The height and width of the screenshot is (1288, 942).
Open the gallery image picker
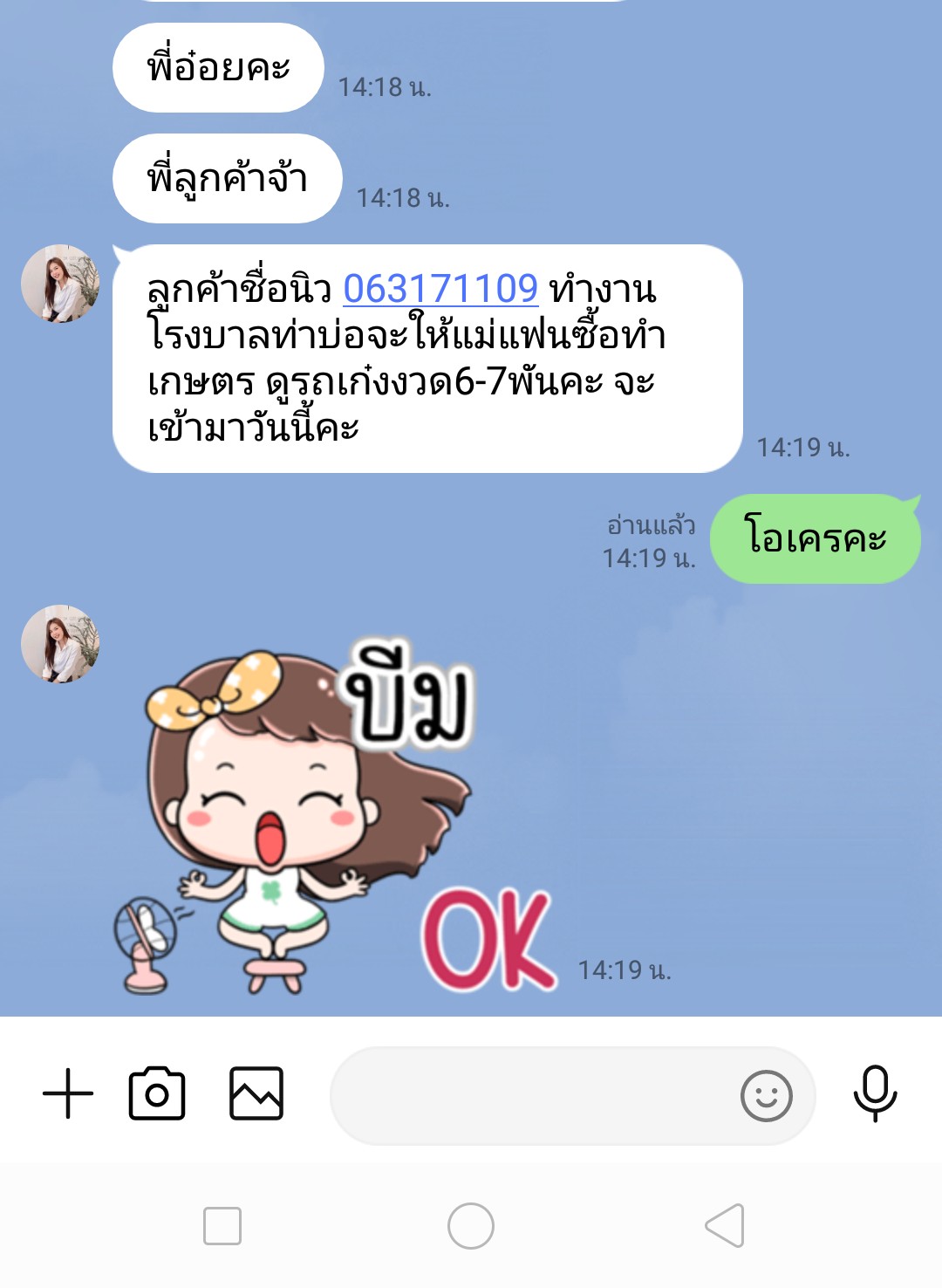coord(256,1093)
